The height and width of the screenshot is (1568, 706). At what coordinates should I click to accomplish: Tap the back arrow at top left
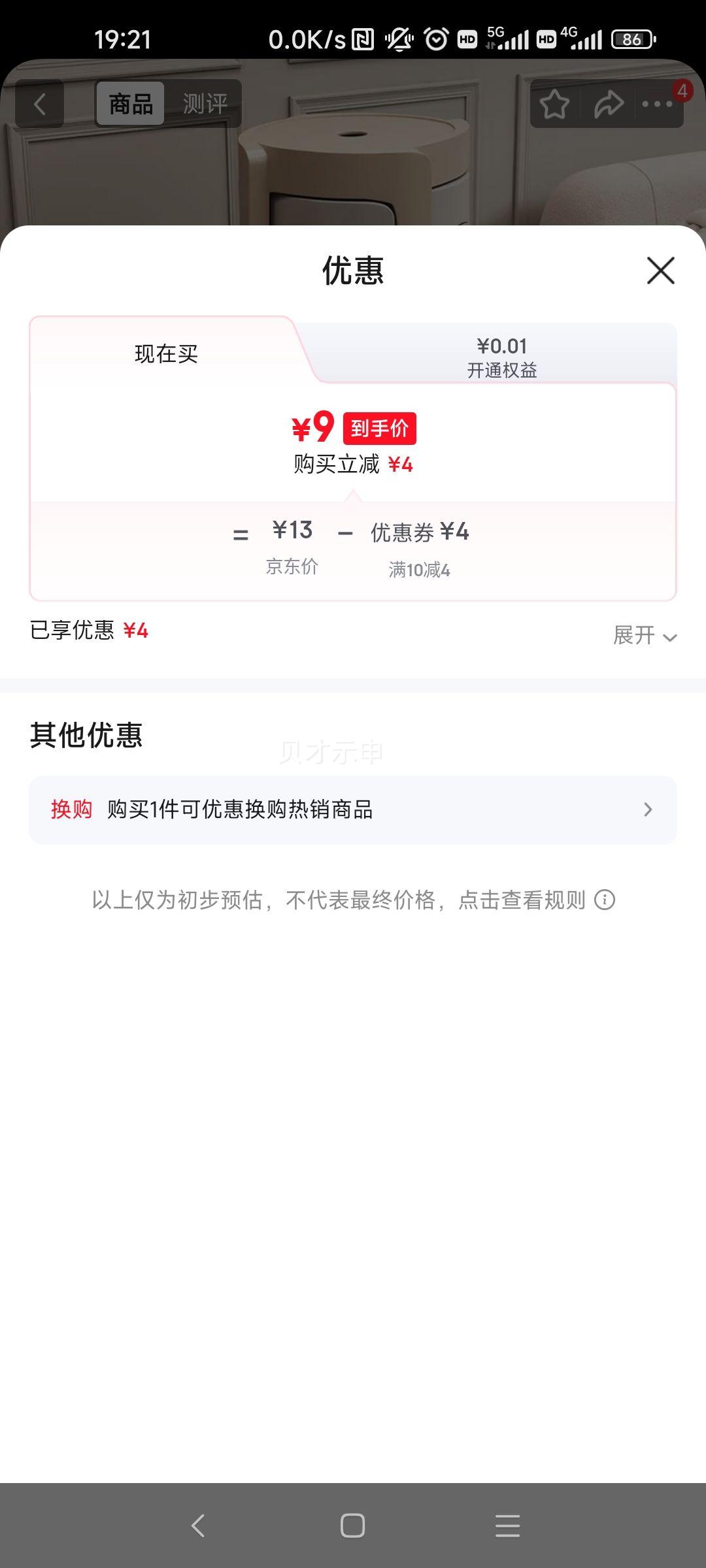click(x=41, y=103)
